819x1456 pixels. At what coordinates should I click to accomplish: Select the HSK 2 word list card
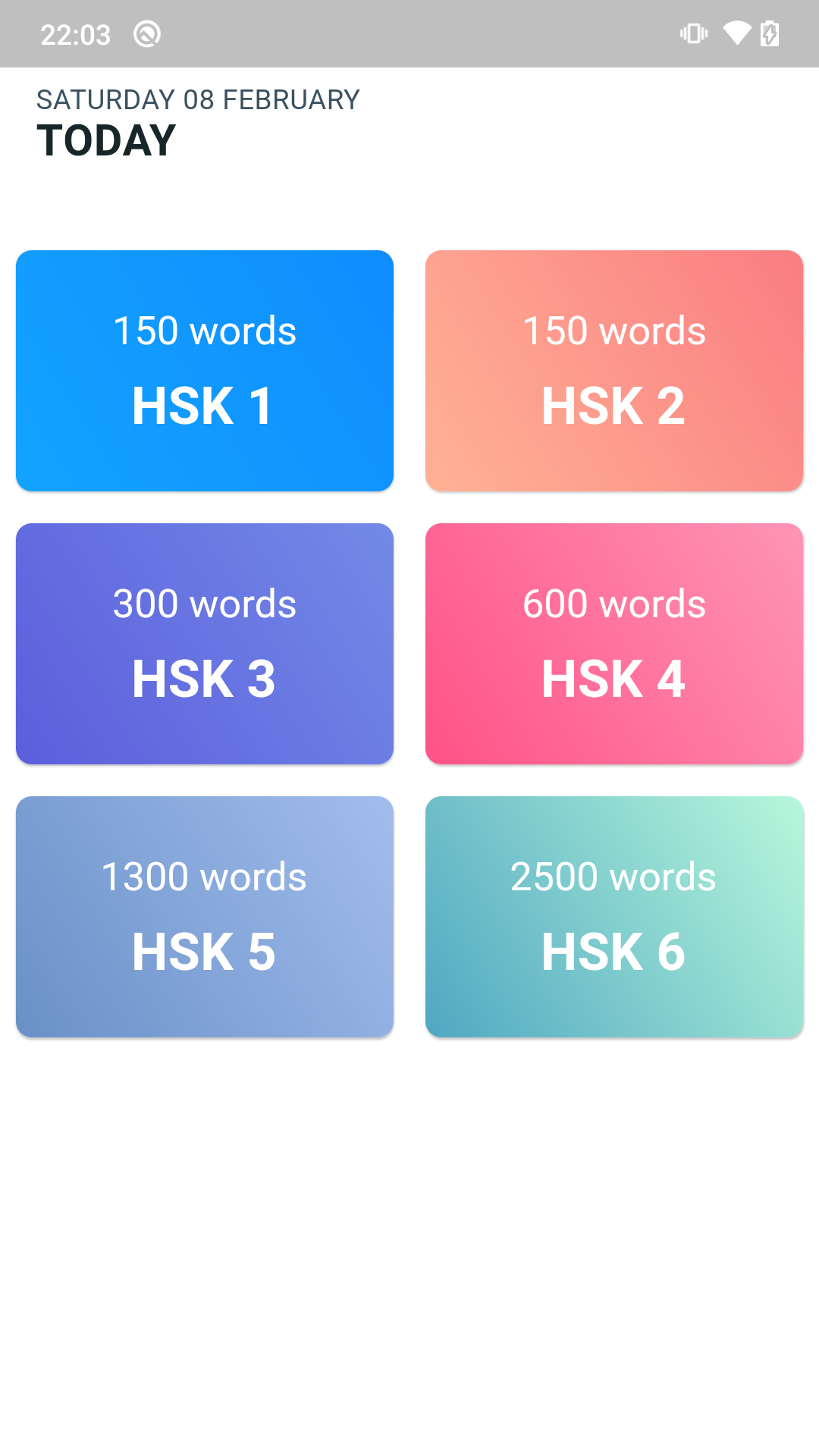point(614,371)
